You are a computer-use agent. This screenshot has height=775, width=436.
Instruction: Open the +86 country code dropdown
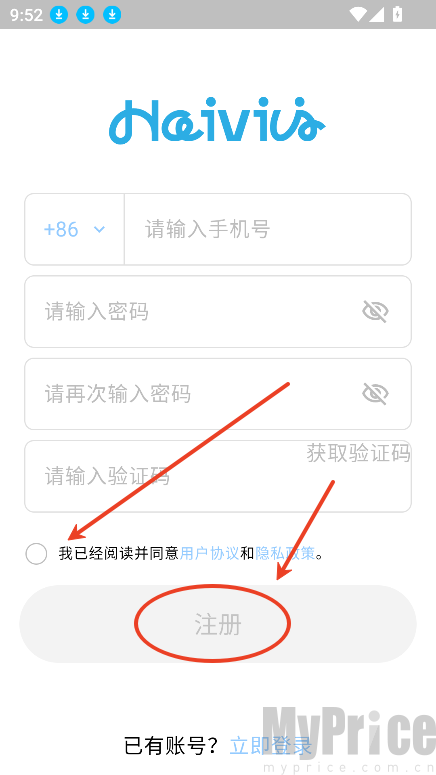click(x=74, y=229)
